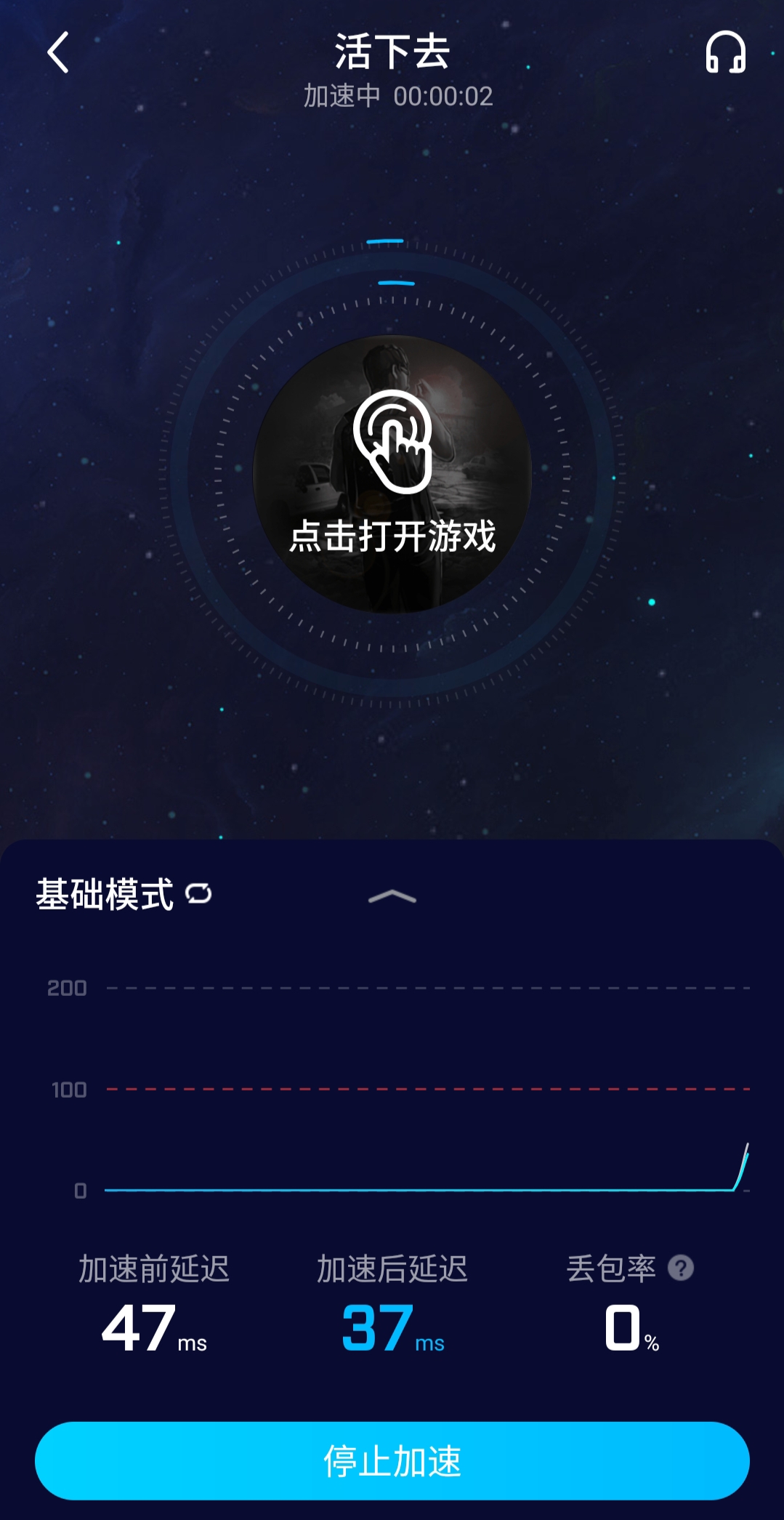Tap 停止加速 to stop acceleration
This screenshot has height=1520, width=784.
pyautogui.click(x=392, y=1460)
